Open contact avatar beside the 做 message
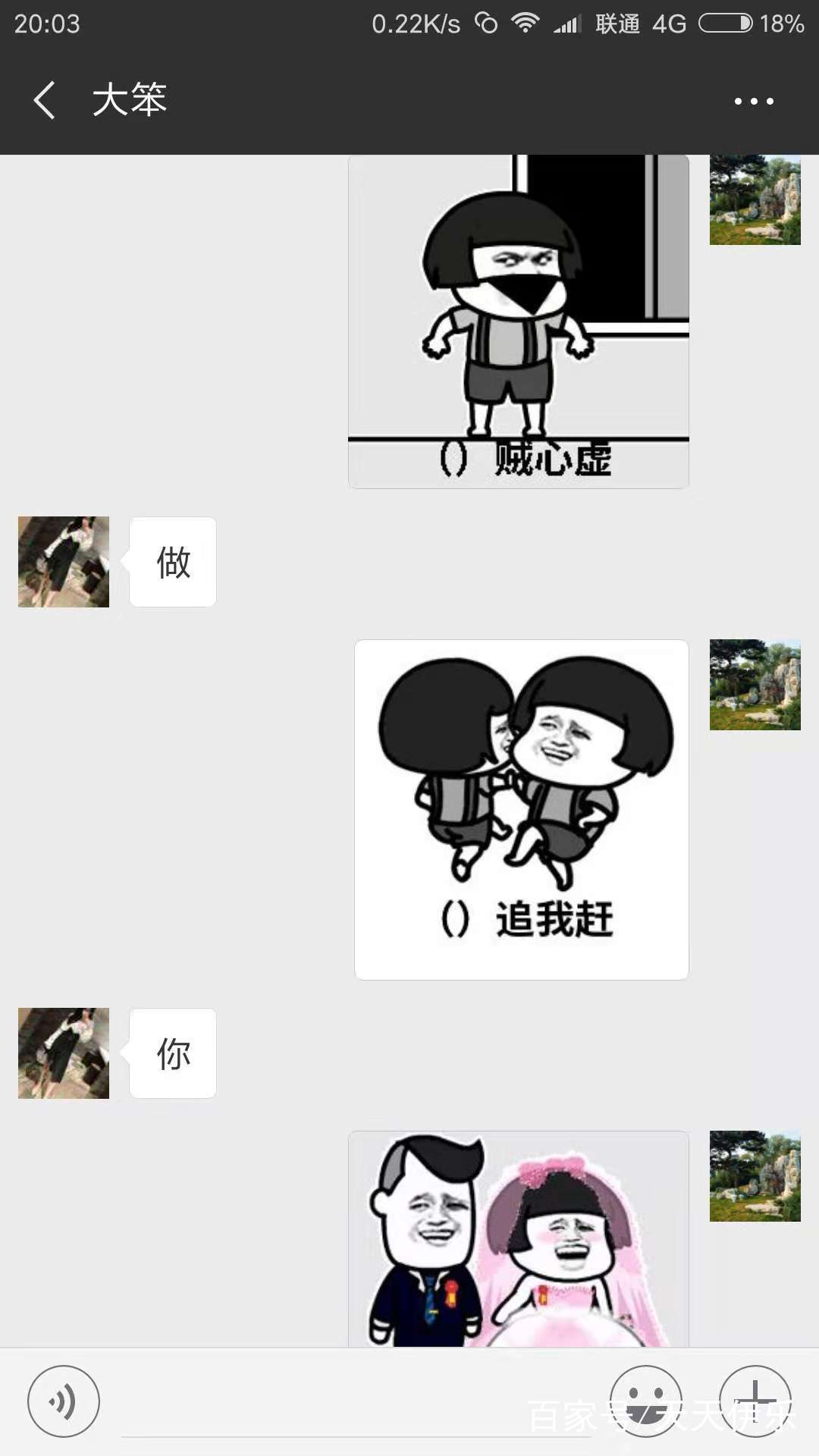The image size is (819, 1456). click(x=64, y=562)
